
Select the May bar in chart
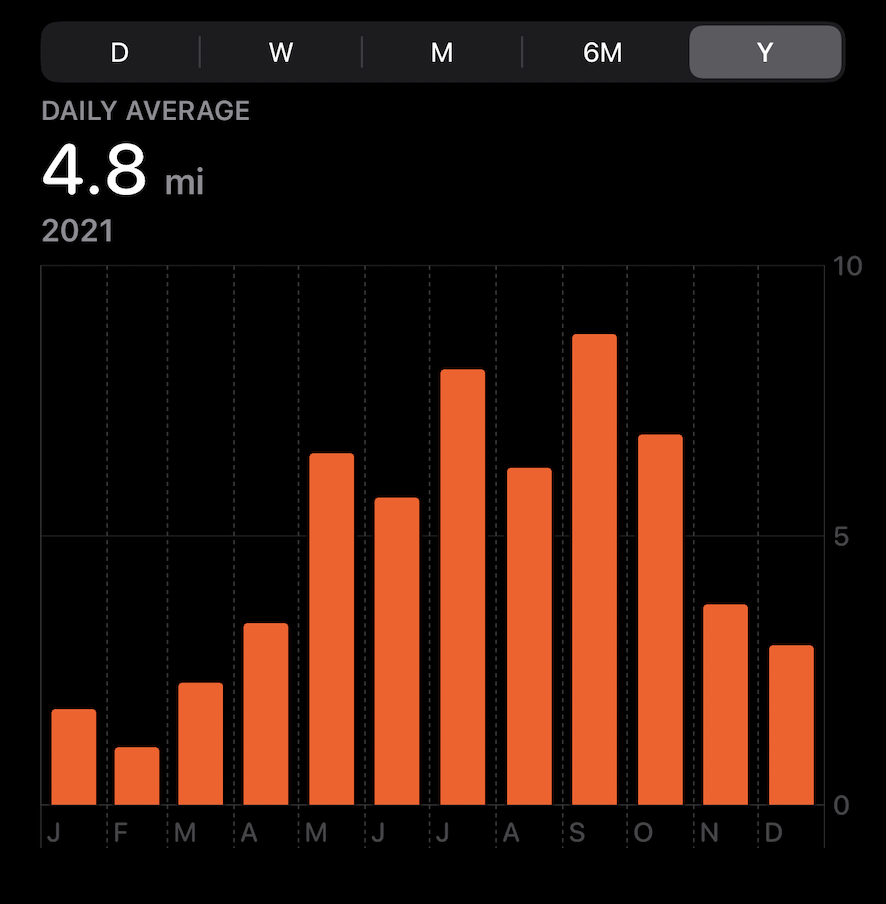click(x=331, y=629)
